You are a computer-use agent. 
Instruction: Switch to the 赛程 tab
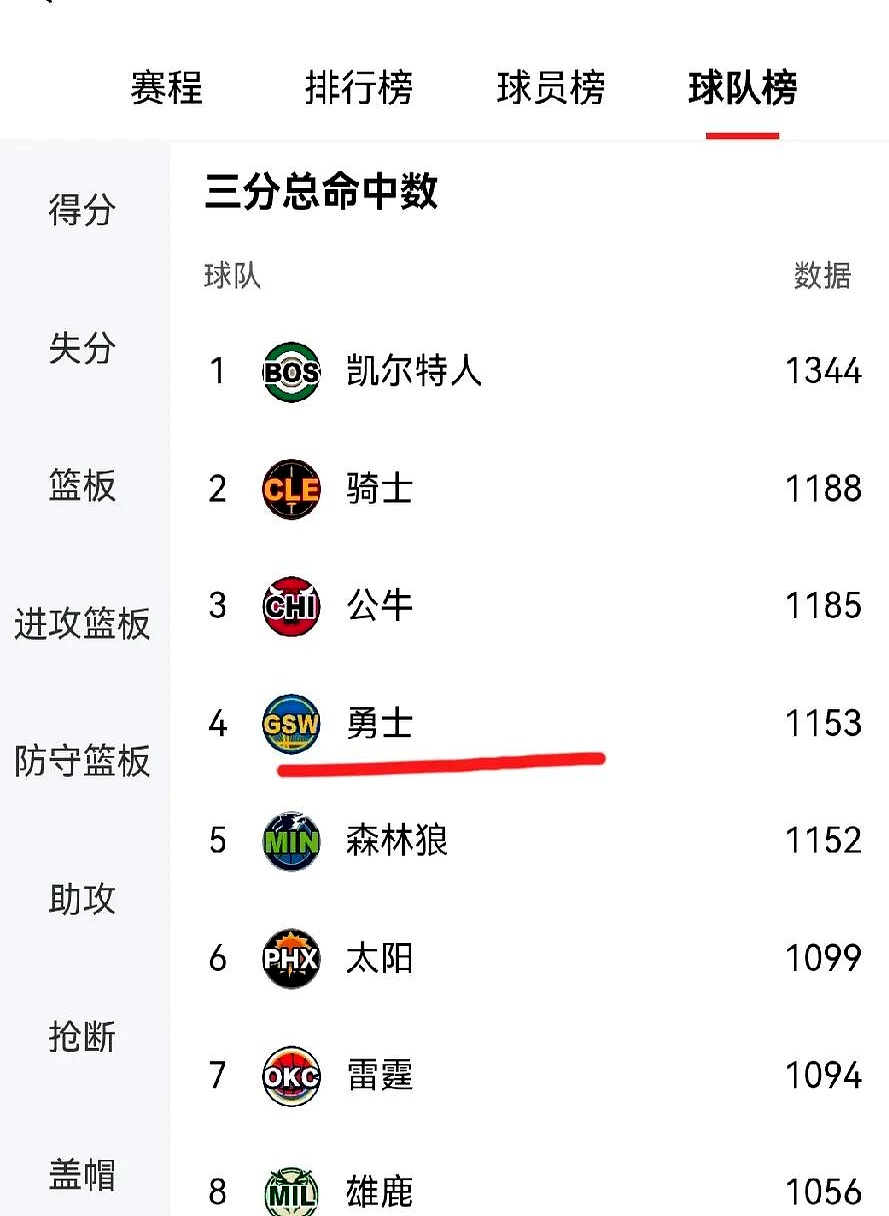[166, 89]
